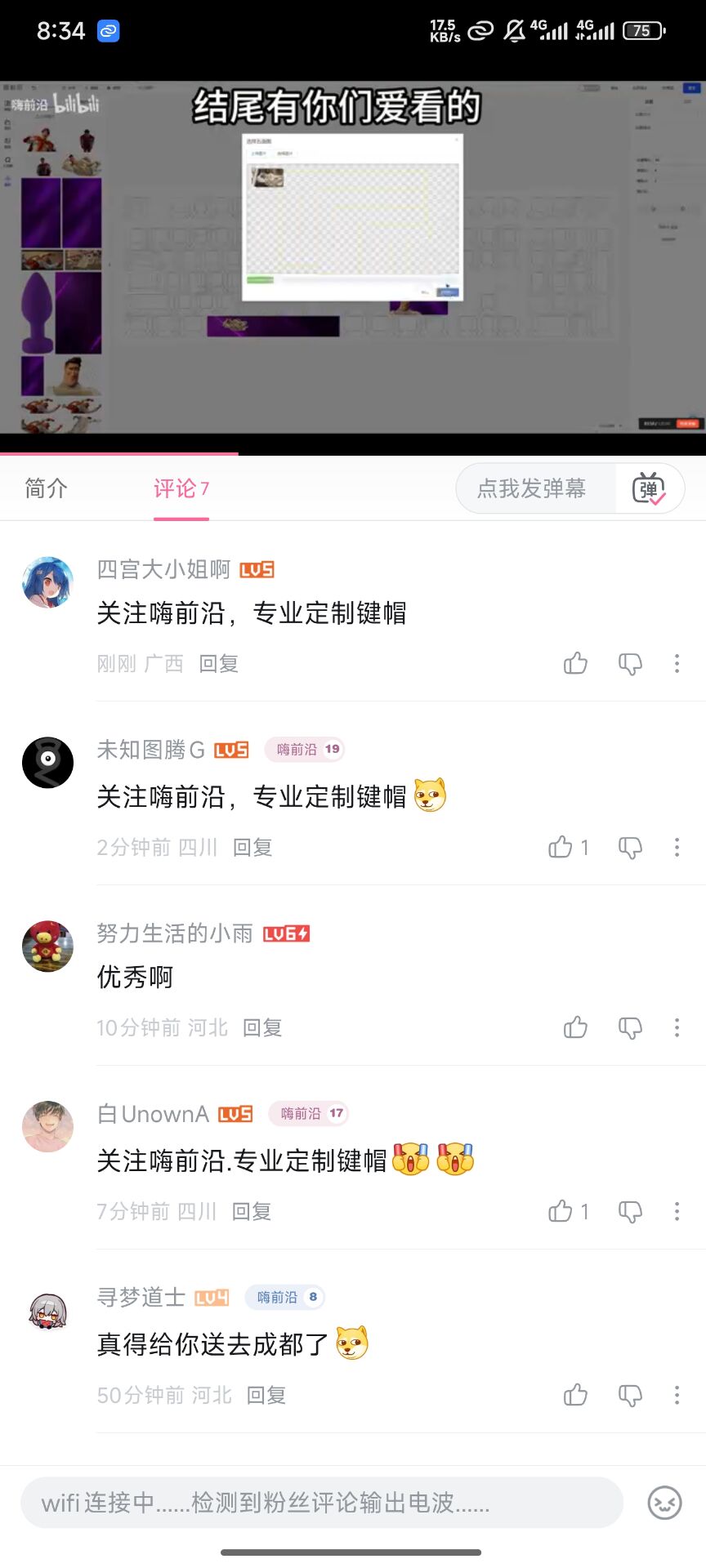Viewport: 706px width, 1568px height.
Task: Tap the comment input field at the bottom
Action: (x=321, y=1502)
